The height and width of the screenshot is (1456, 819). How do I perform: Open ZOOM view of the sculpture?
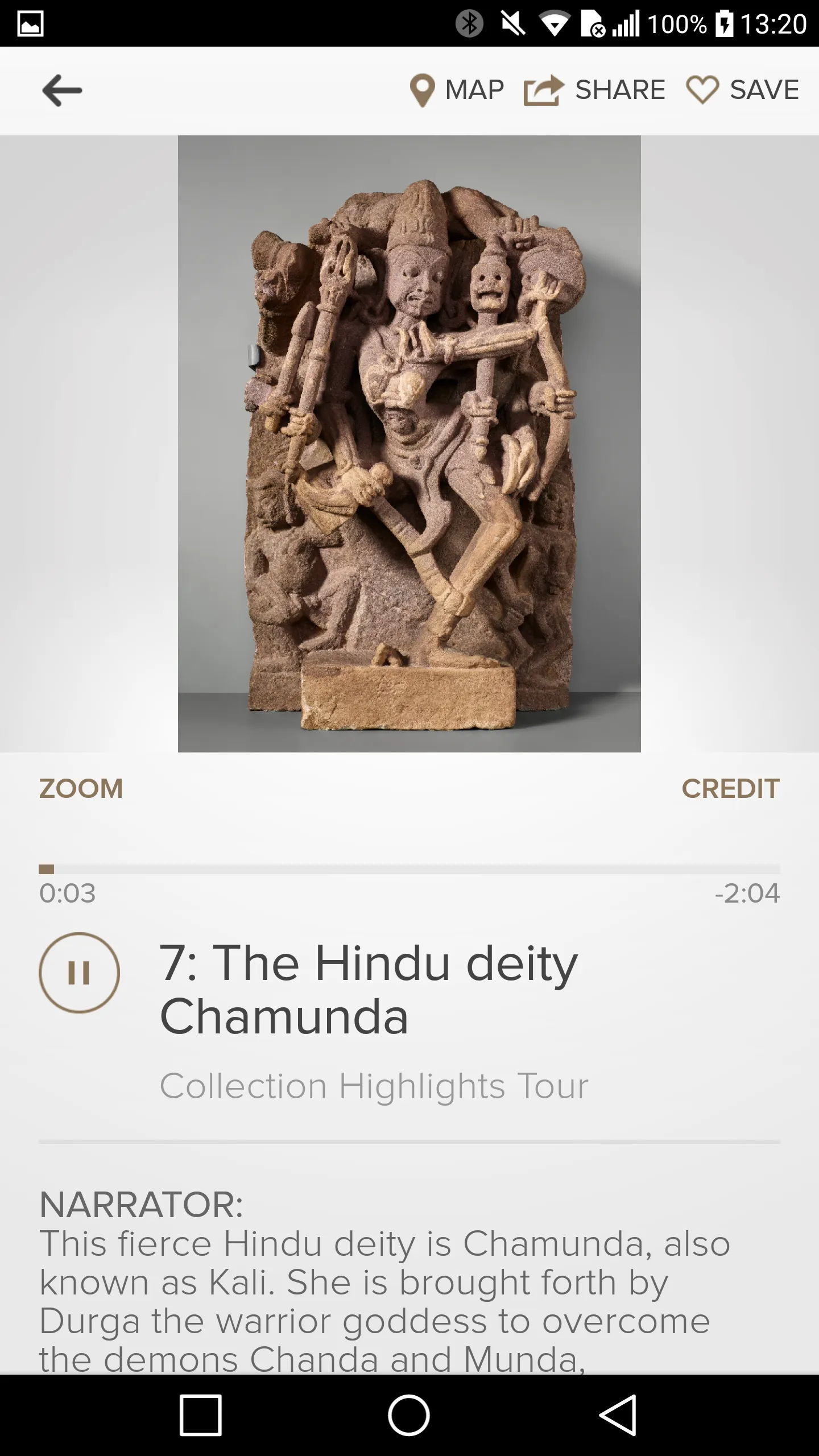tap(82, 788)
